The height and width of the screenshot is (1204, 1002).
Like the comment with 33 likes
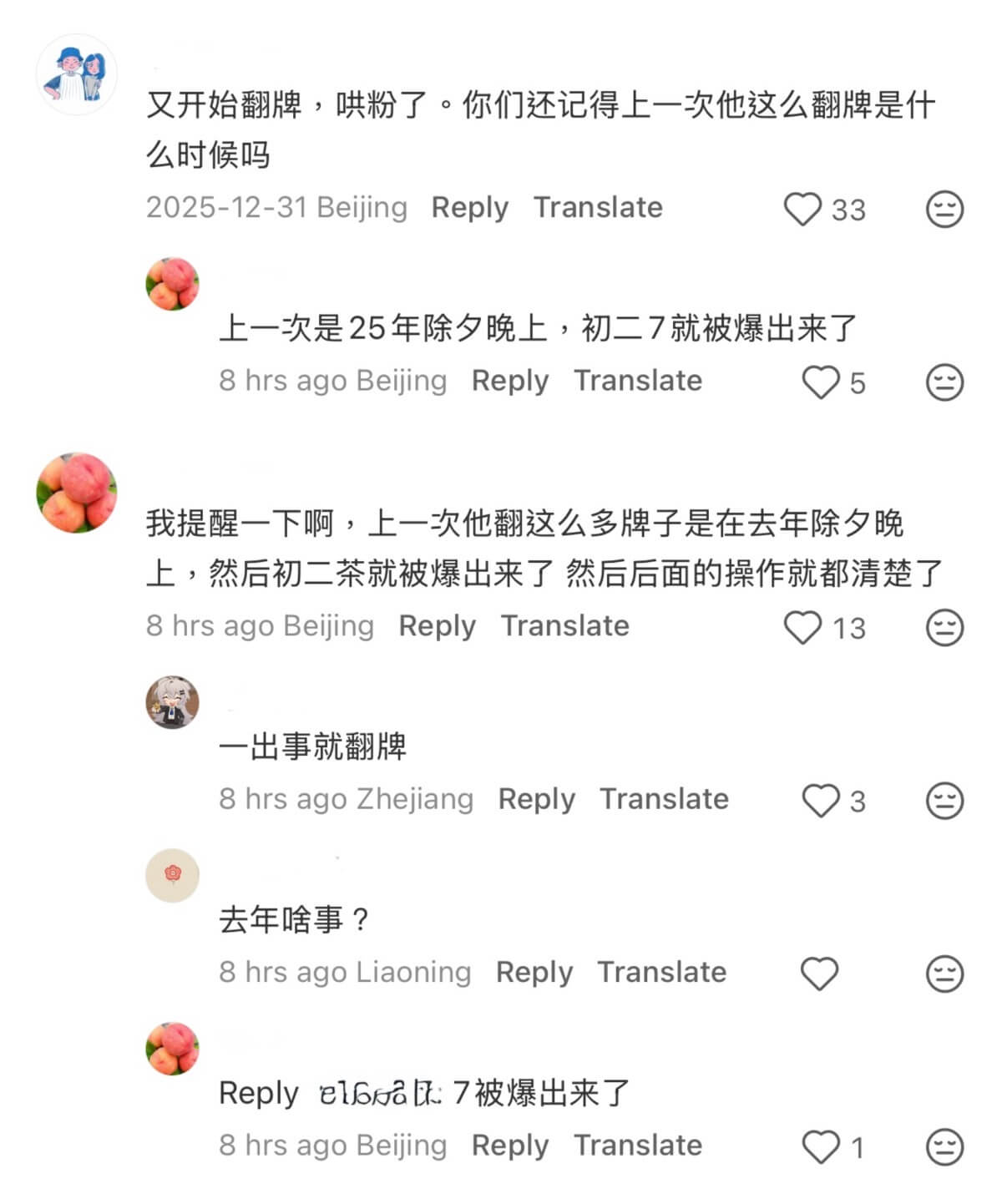tap(802, 209)
